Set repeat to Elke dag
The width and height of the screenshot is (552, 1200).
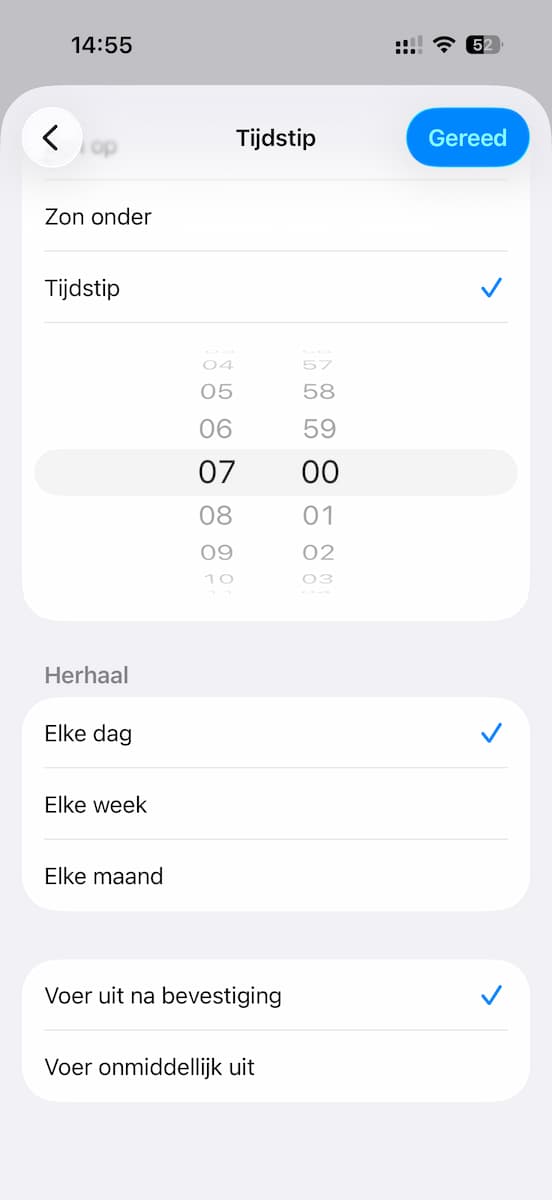pos(276,733)
